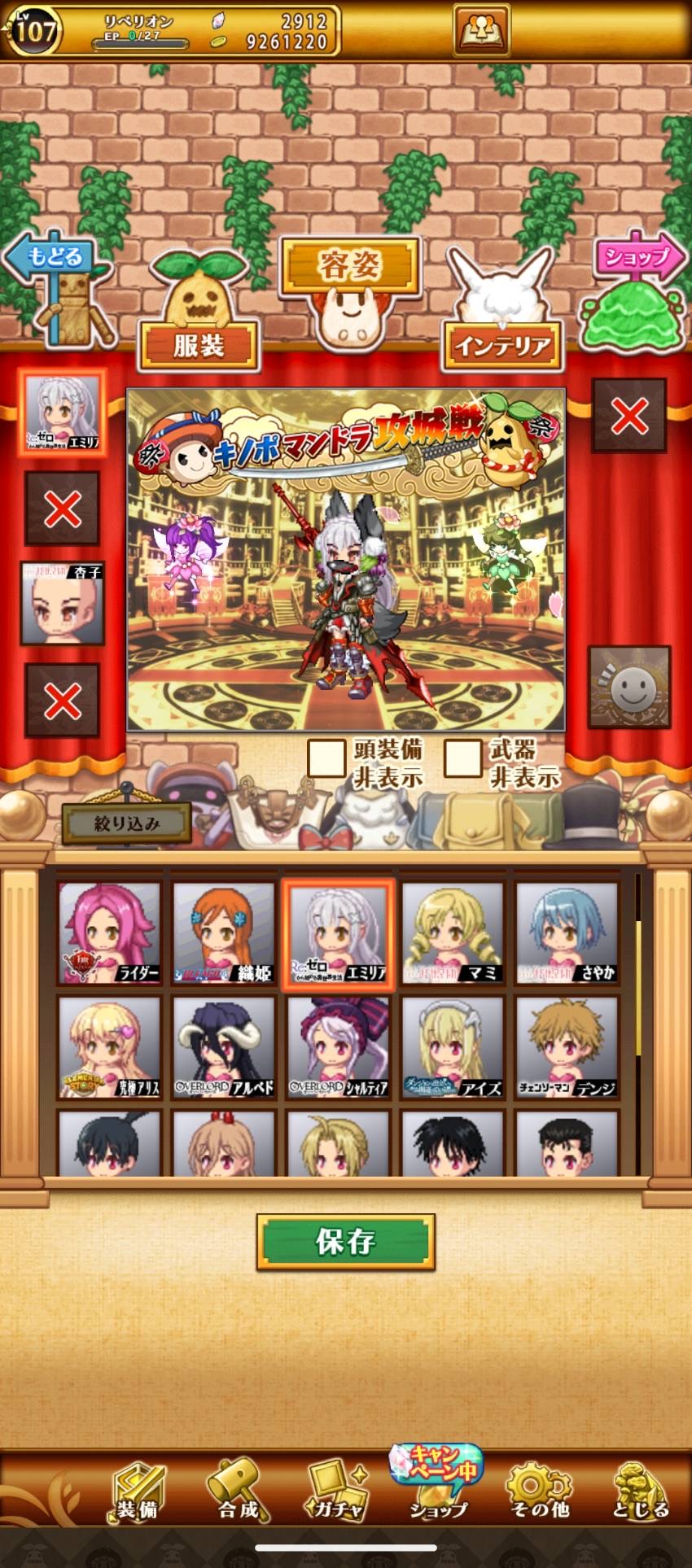
Task: Select the アルベド face
Action: (224, 1047)
